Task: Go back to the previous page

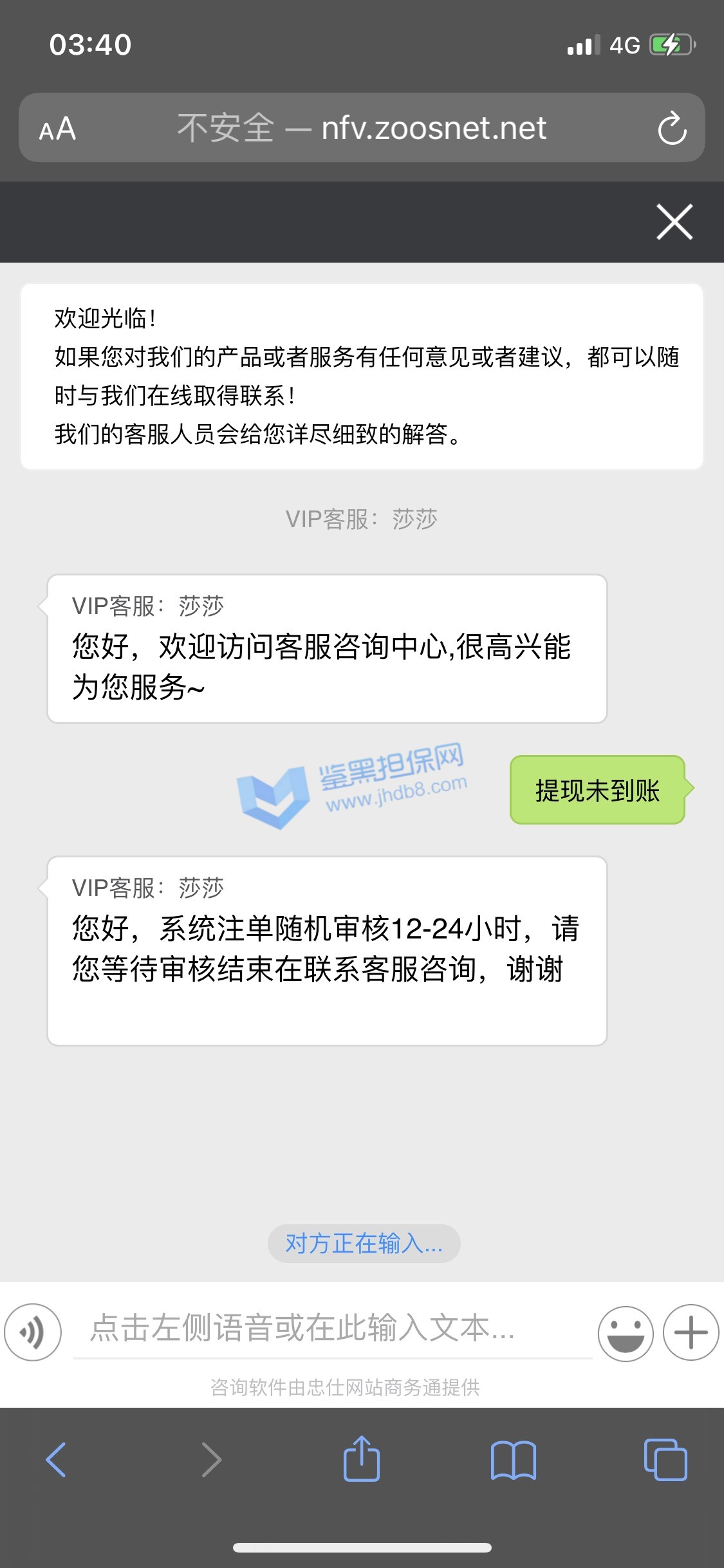Action: 56,1459
